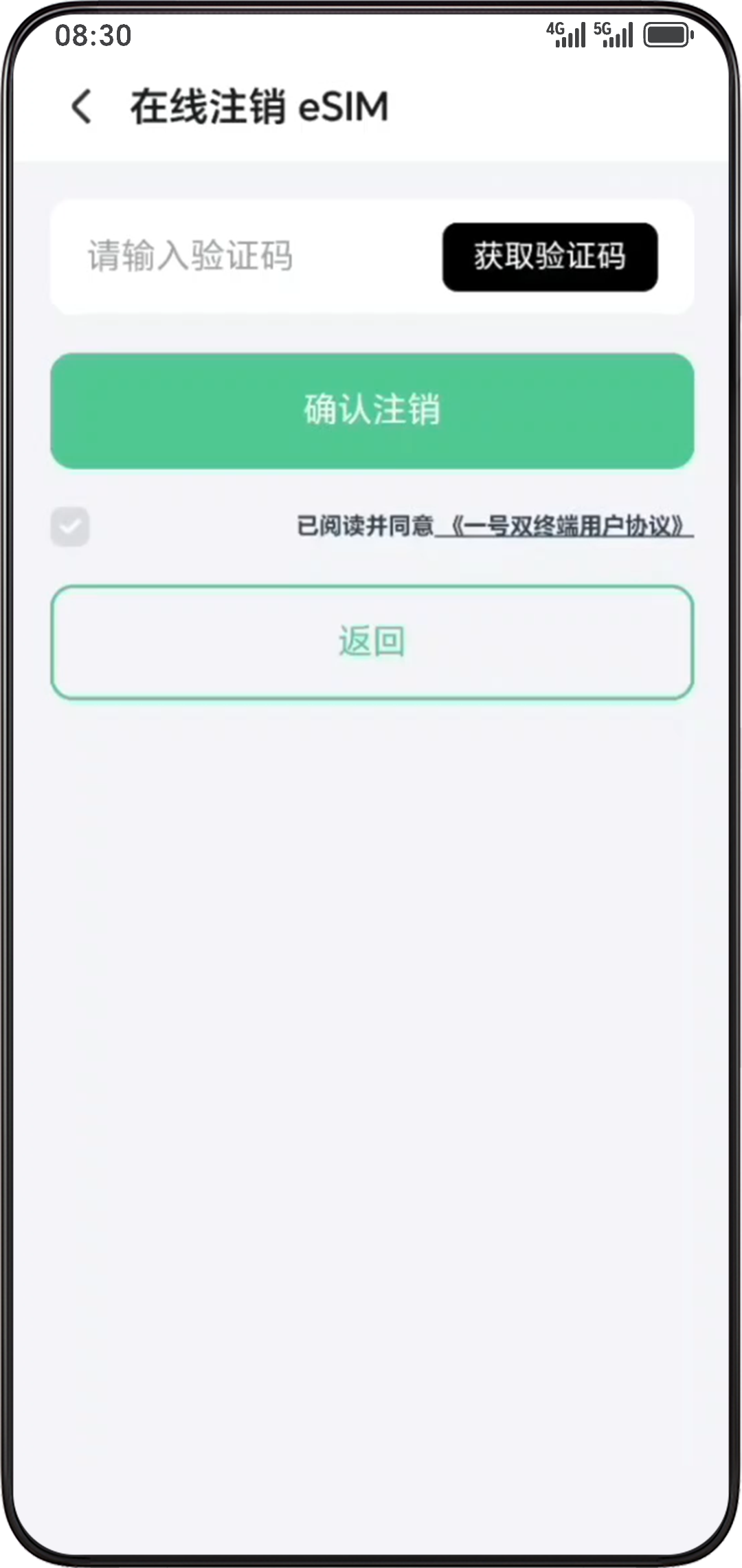The height and width of the screenshot is (1568, 742).
Task: Tap the 返回 button
Action: point(372,642)
